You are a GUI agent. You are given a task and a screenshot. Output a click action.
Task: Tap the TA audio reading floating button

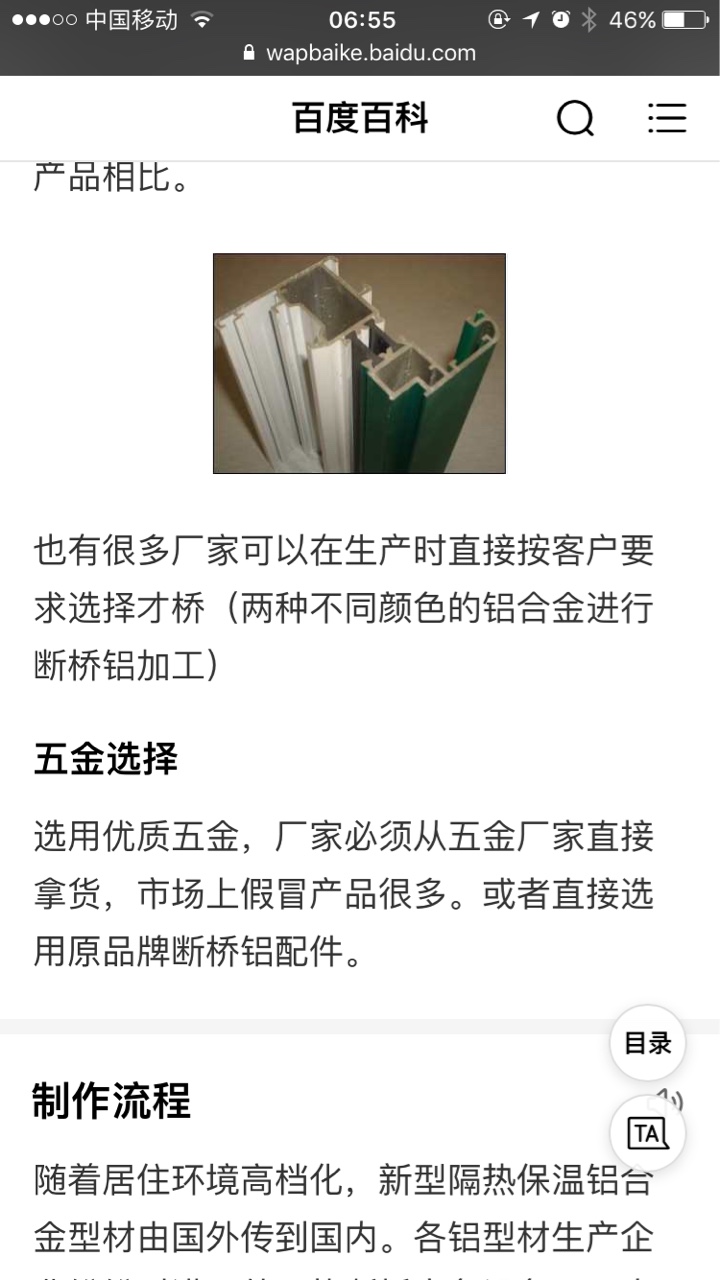[x=647, y=1133]
